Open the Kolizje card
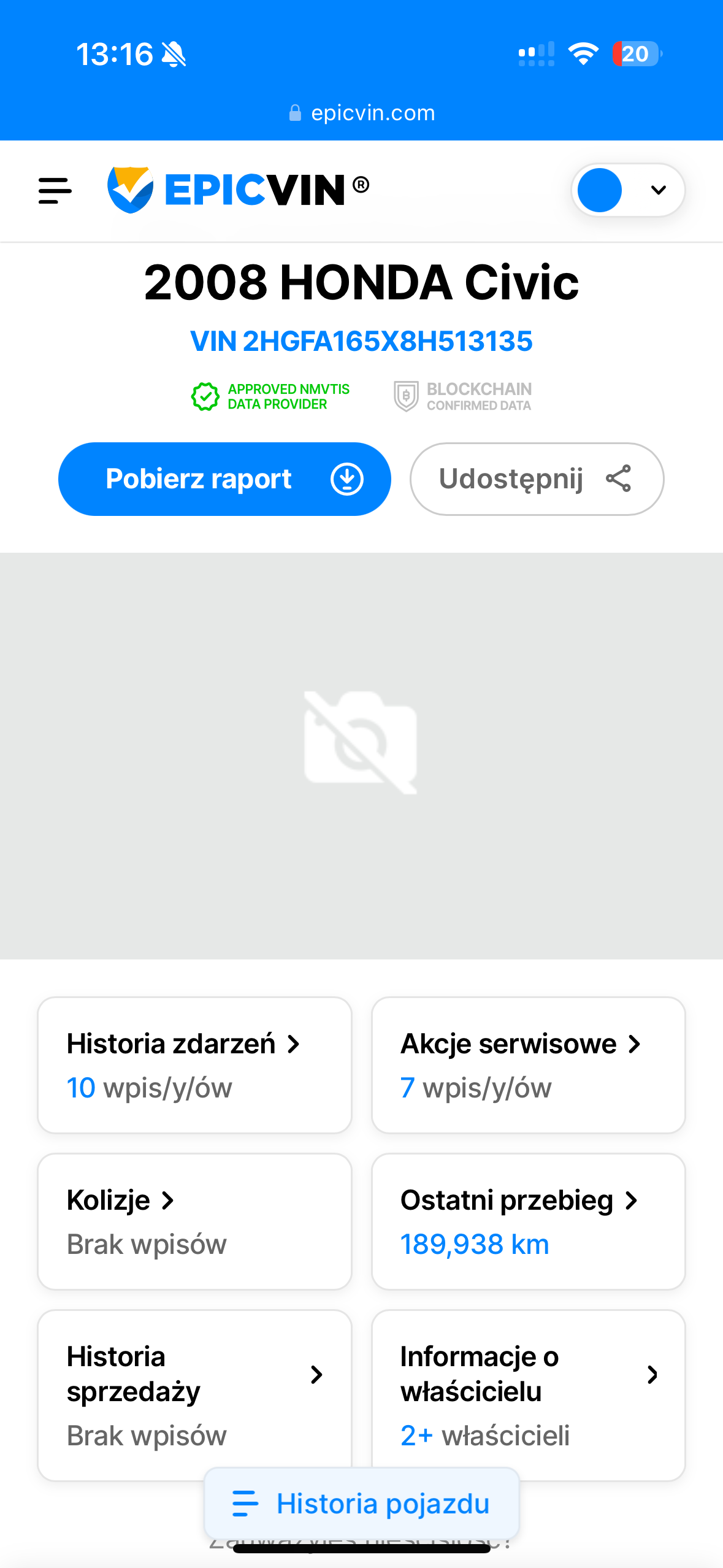Image resolution: width=723 pixels, height=1568 pixels. (x=194, y=1221)
